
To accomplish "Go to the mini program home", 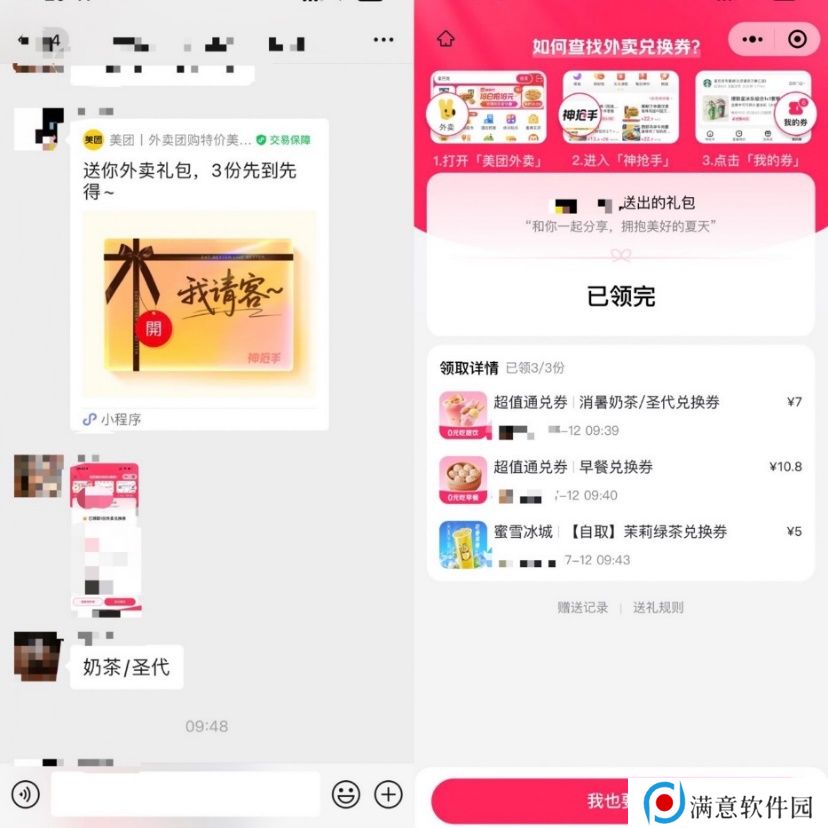I will click(x=445, y=39).
